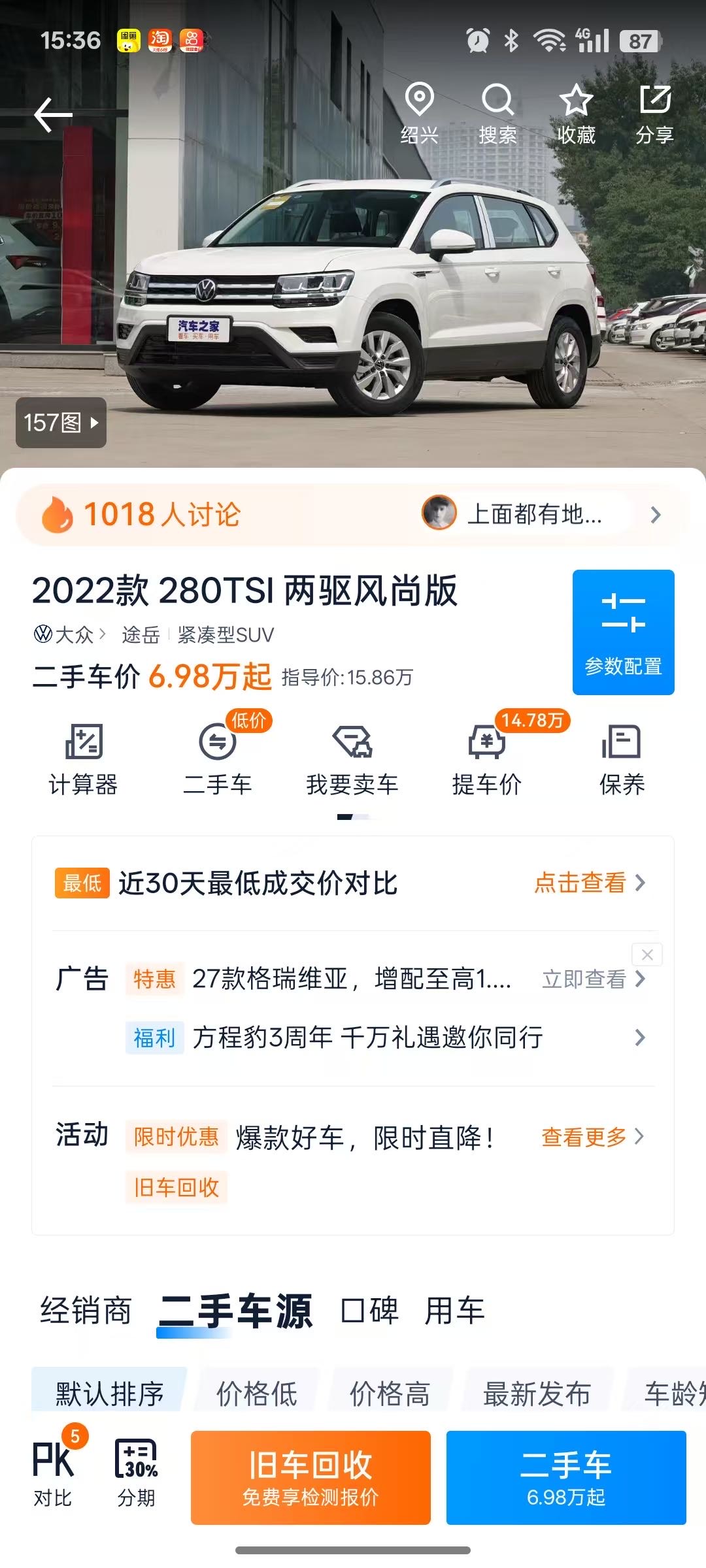
Task: Add this car to 收藏
Action: tap(576, 114)
